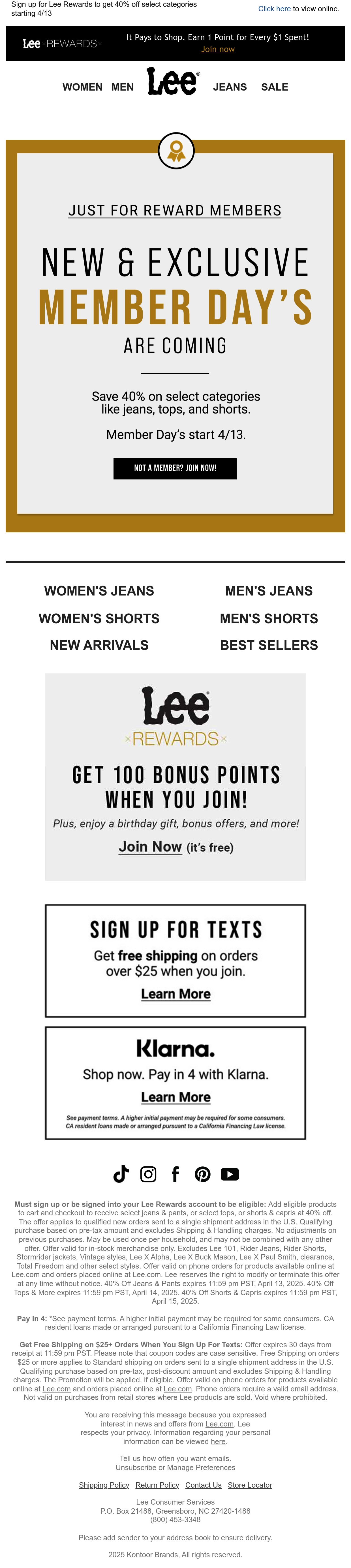This screenshot has width=351, height=1568.
Task: Open the 'Click here' view online link
Action: click(x=274, y=9)
